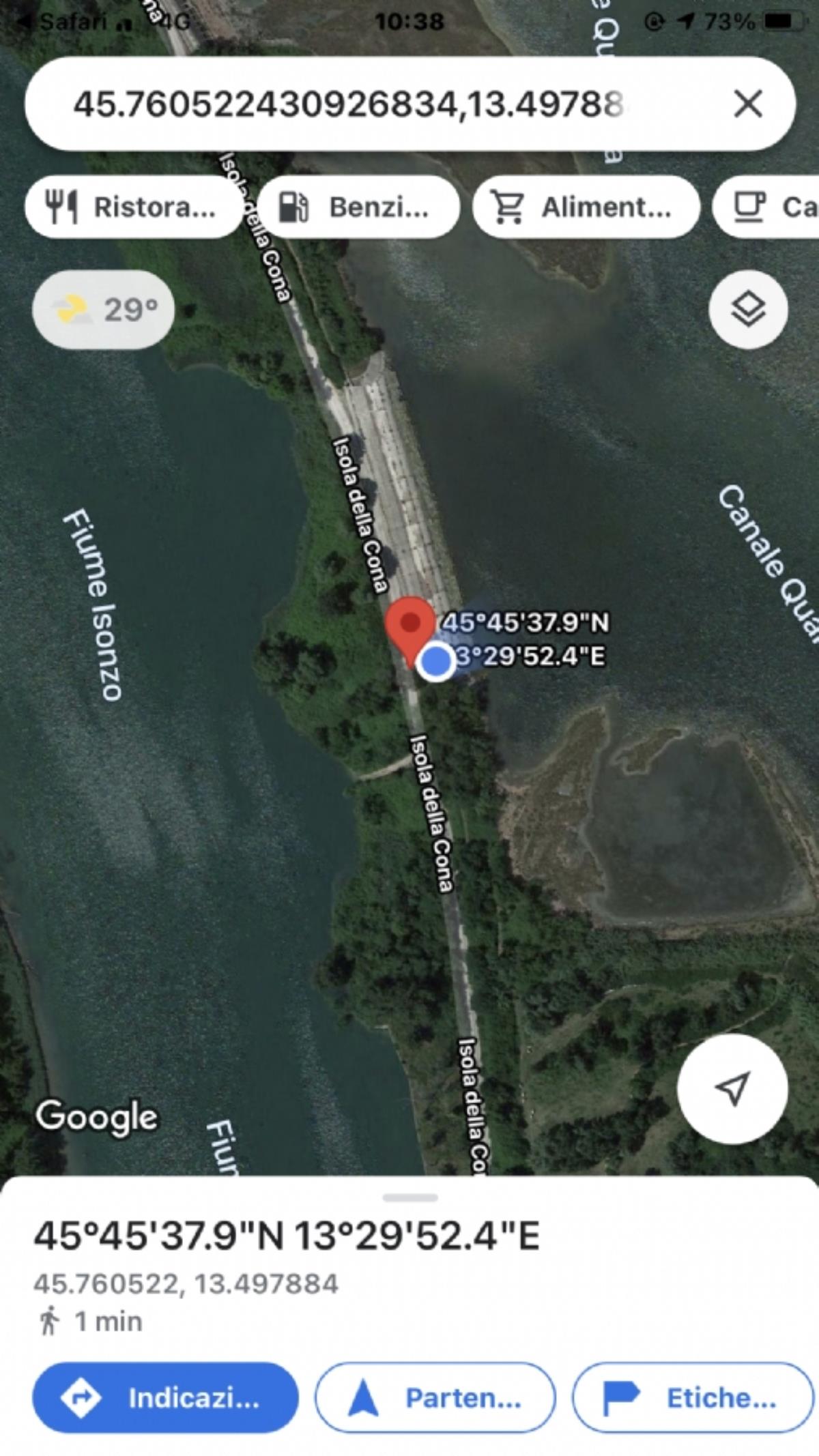Viewport: 819px width, 1456px height.
Task: Open the weather 29° widget
Action: (x=104, y=310)
